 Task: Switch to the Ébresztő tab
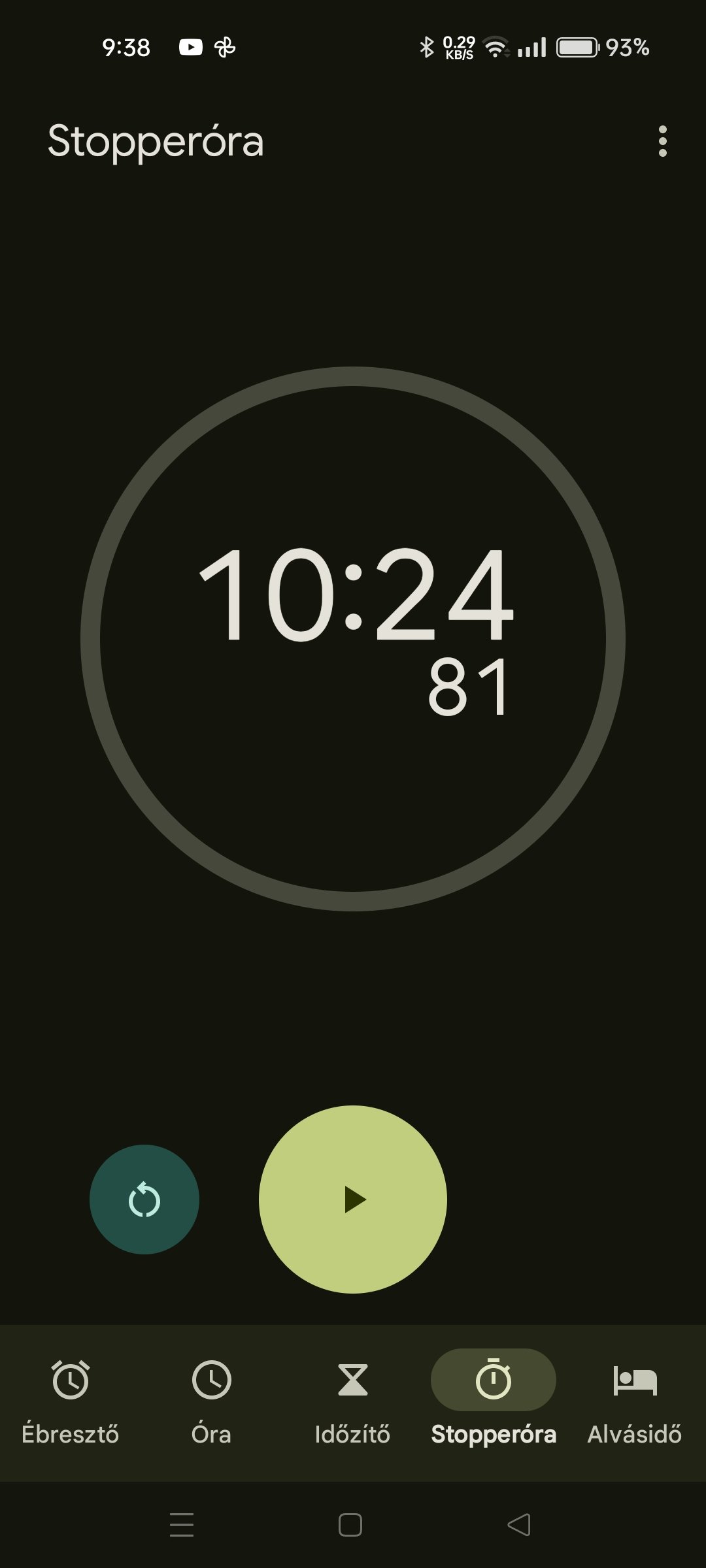pyautogui.click(x=71, y=1402)
